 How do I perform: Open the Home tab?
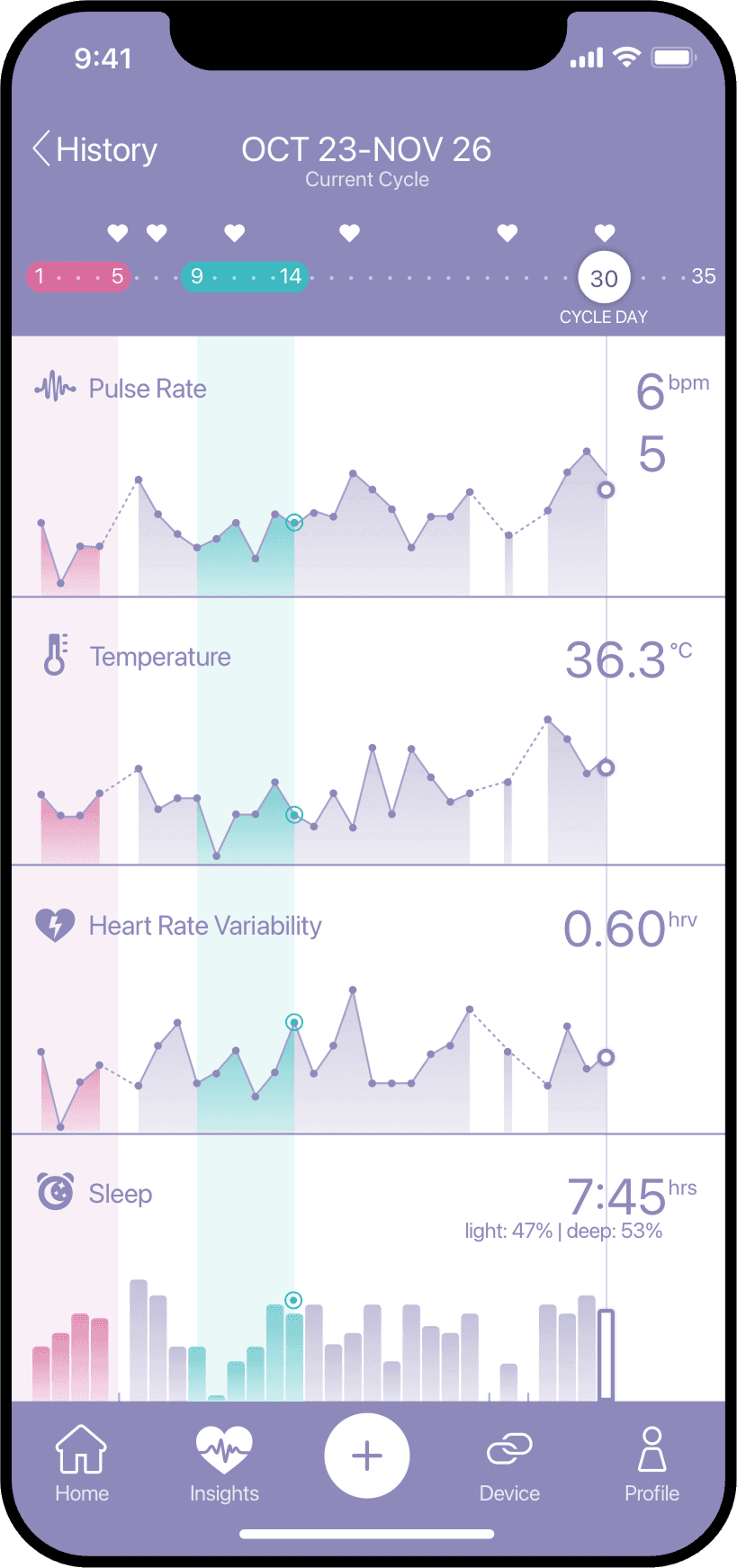click(x=82, y=1464)
